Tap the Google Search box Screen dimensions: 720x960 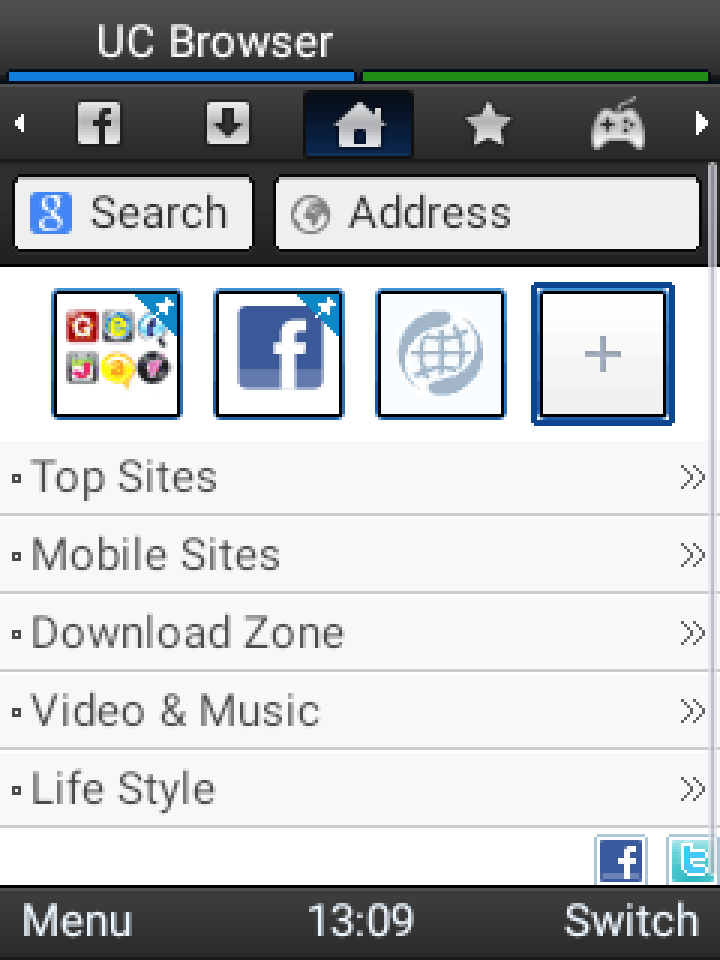[133, 213]
